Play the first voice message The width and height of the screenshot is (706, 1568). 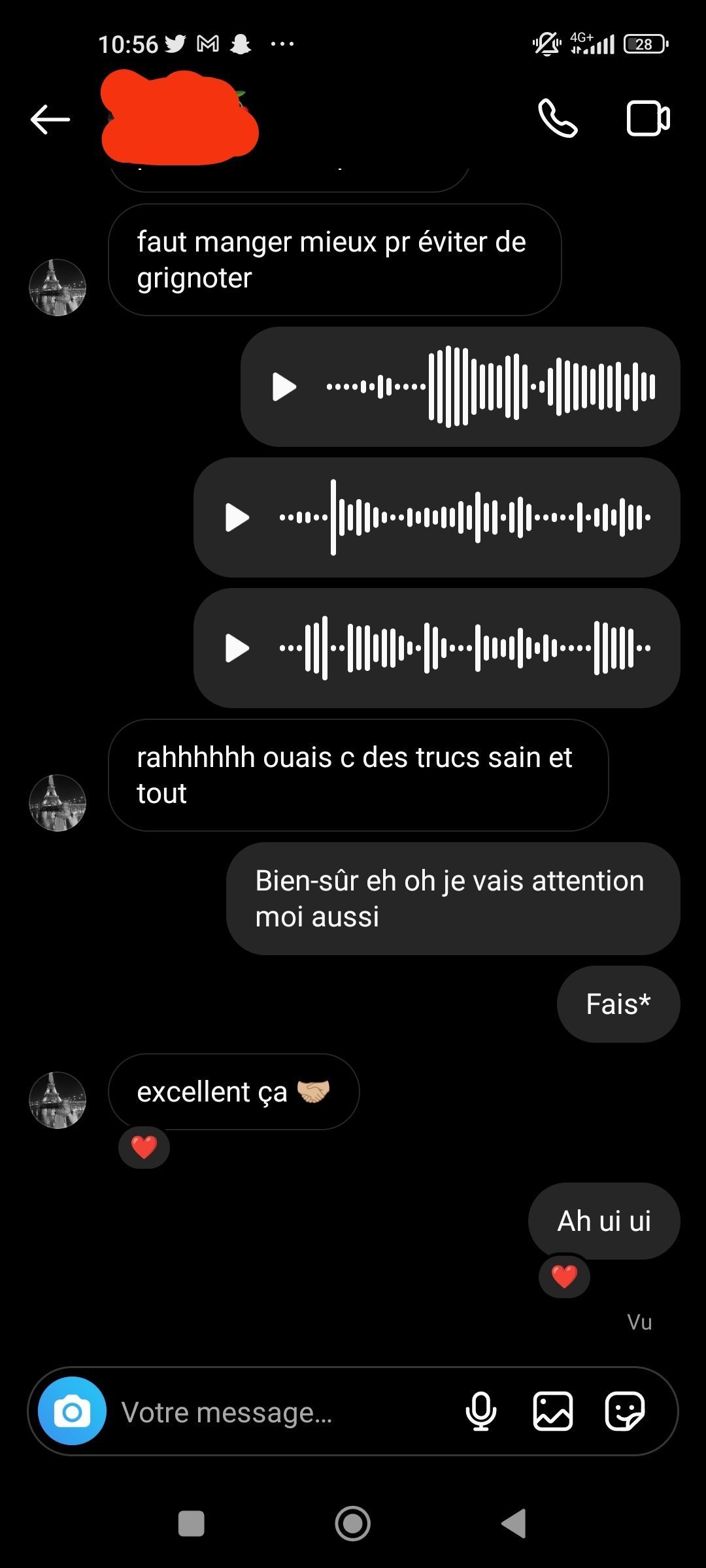tap(284, 387)
